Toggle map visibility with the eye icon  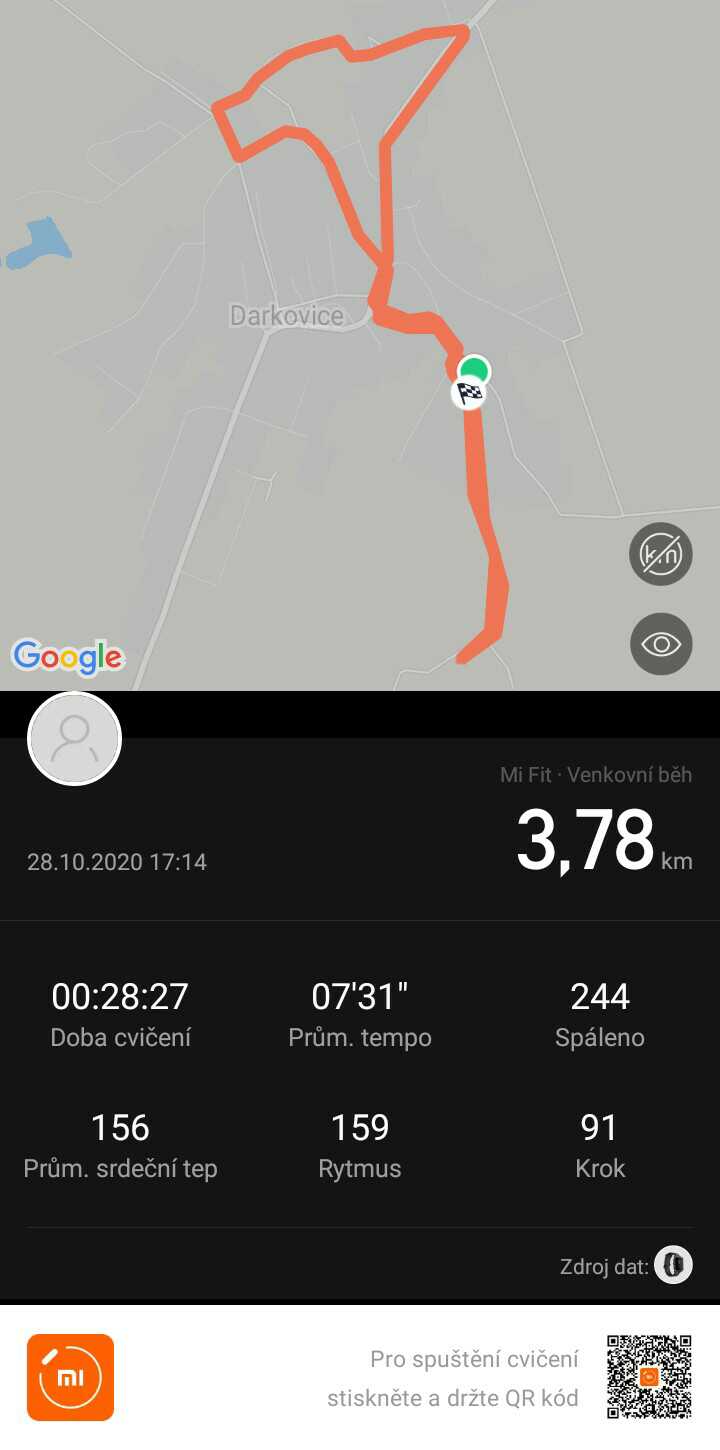pos(661,644)
